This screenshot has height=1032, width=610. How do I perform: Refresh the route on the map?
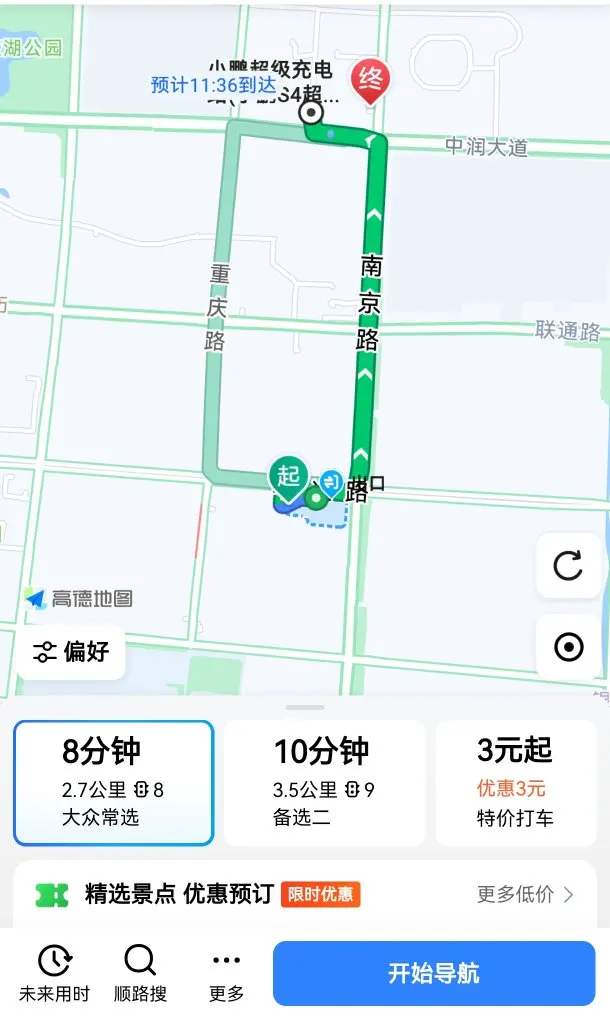pos(568,566)
